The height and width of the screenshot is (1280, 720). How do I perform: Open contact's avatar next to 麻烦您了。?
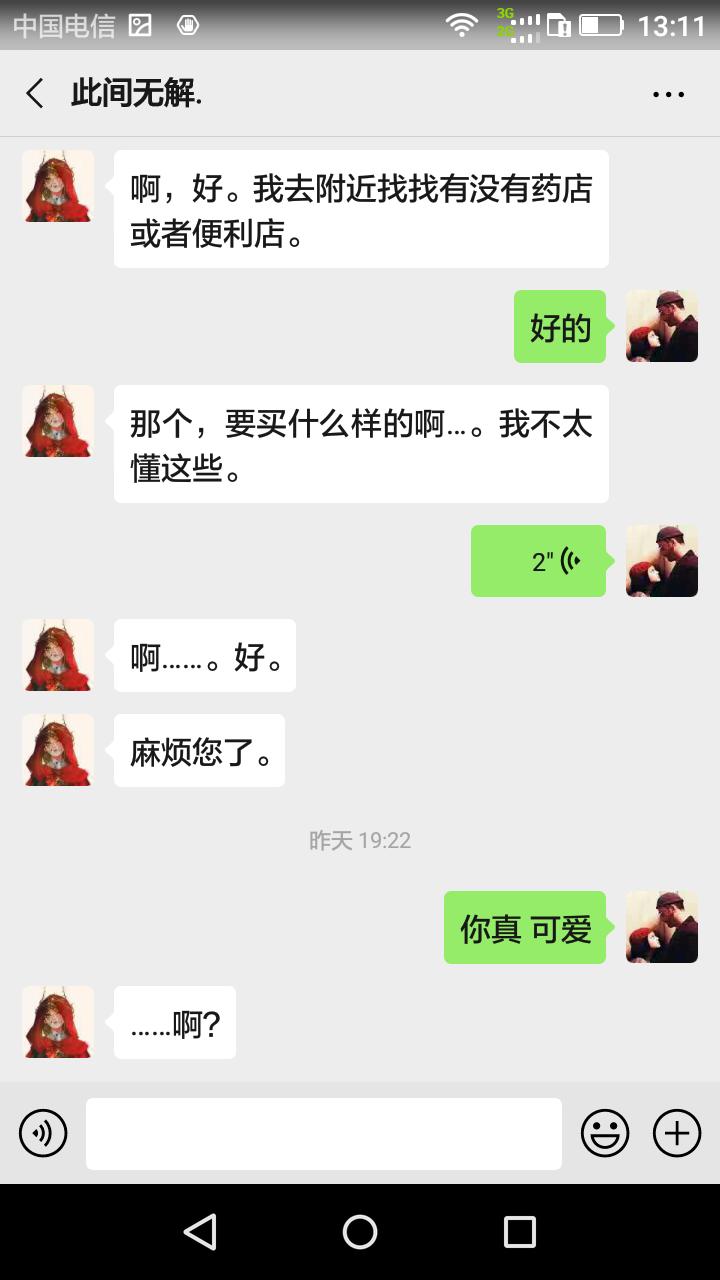(58, 750)
